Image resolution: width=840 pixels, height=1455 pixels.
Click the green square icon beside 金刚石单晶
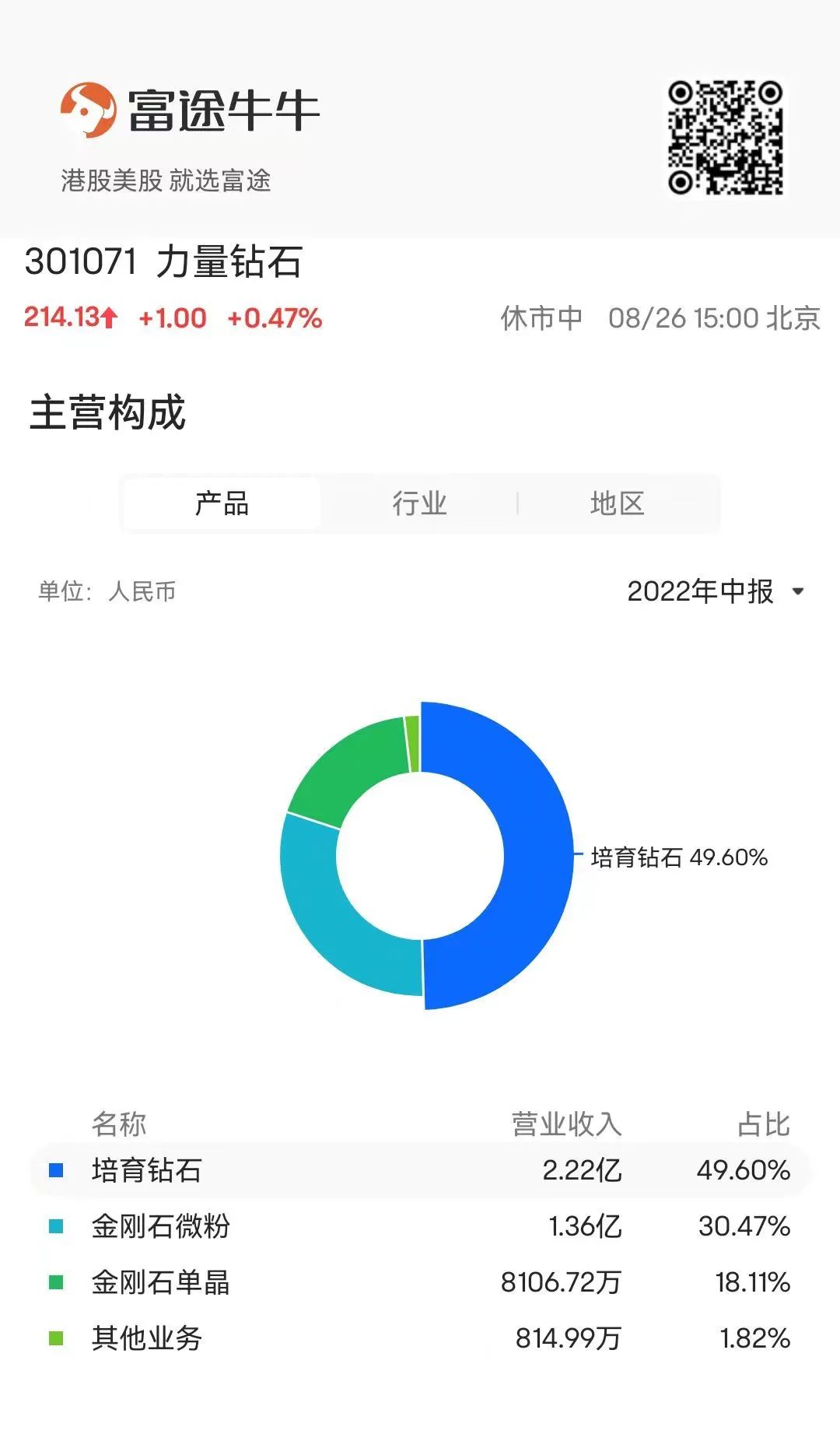pos(54,1281)
